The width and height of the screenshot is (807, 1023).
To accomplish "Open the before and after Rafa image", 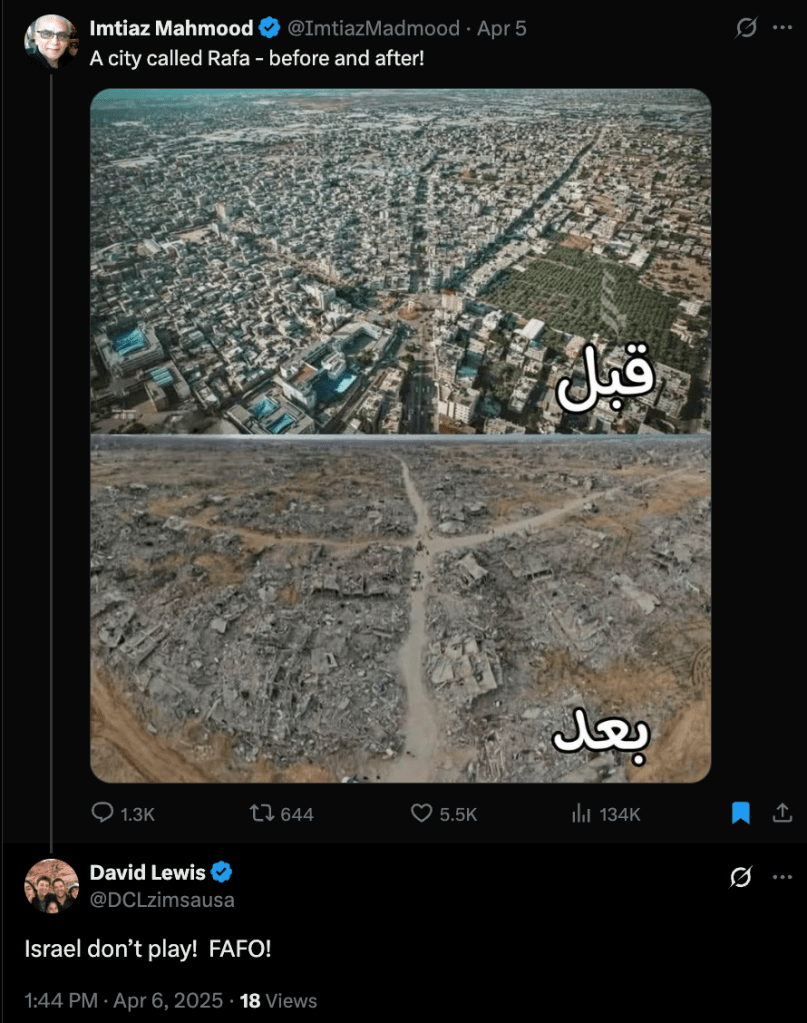I will [400, 435].
